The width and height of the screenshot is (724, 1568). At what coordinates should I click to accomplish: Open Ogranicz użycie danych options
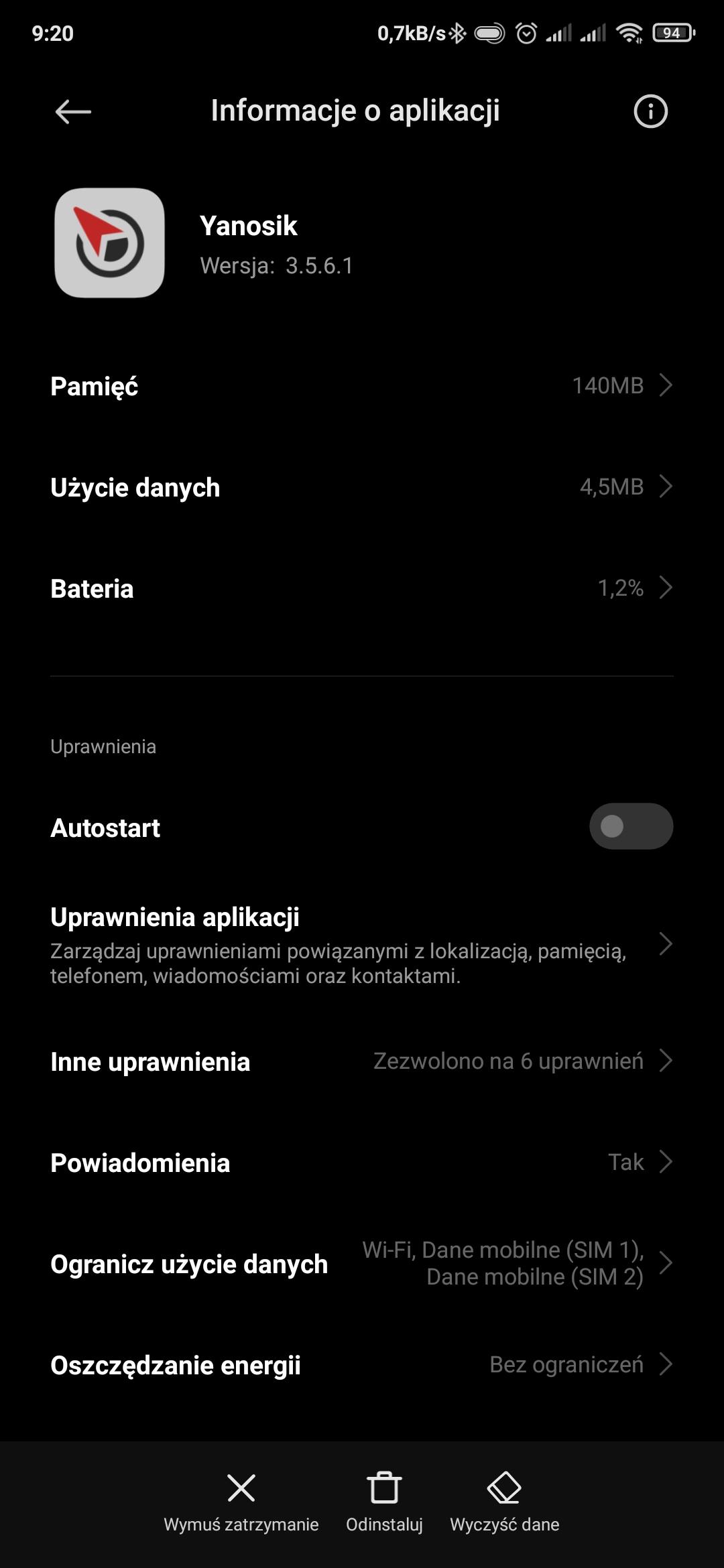coord(362,1264)
